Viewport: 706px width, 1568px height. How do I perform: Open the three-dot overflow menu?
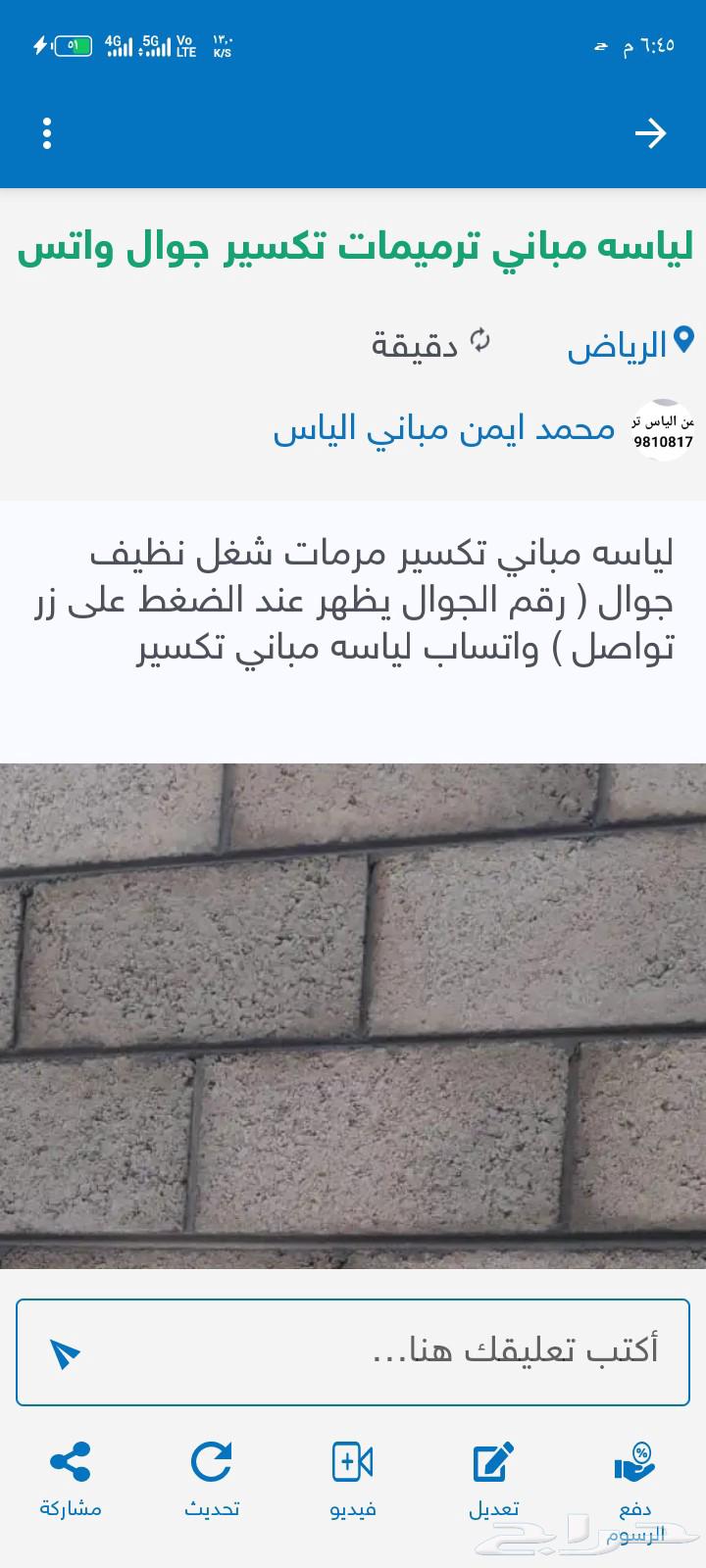(47, 133)
